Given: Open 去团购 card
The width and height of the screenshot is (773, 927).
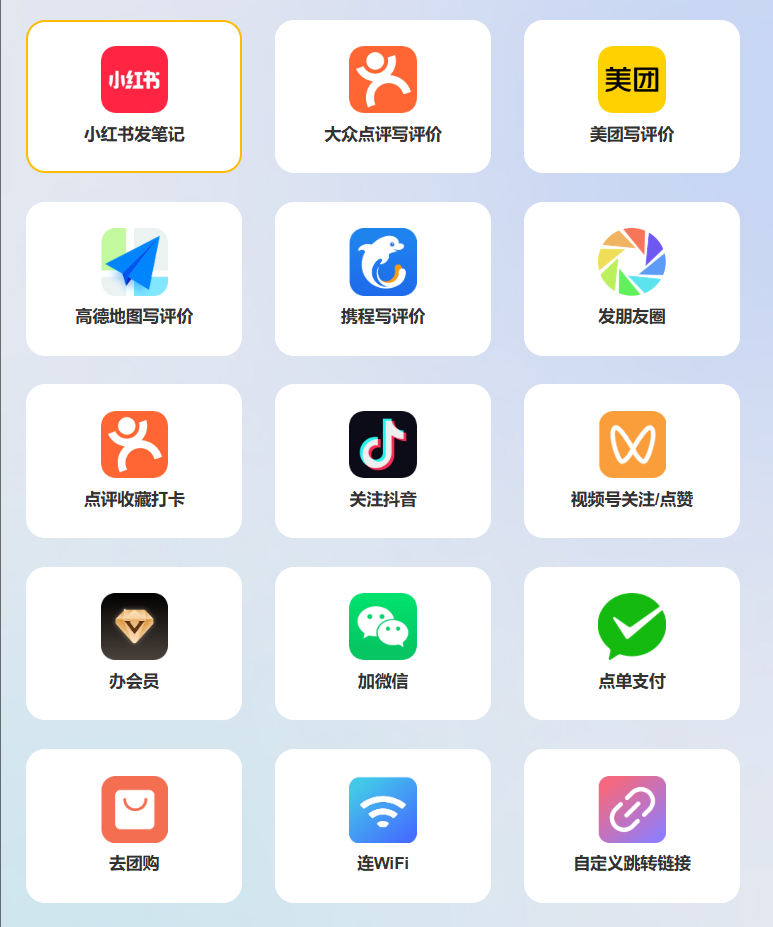Looking at the screenshot, I should point(134,826).
